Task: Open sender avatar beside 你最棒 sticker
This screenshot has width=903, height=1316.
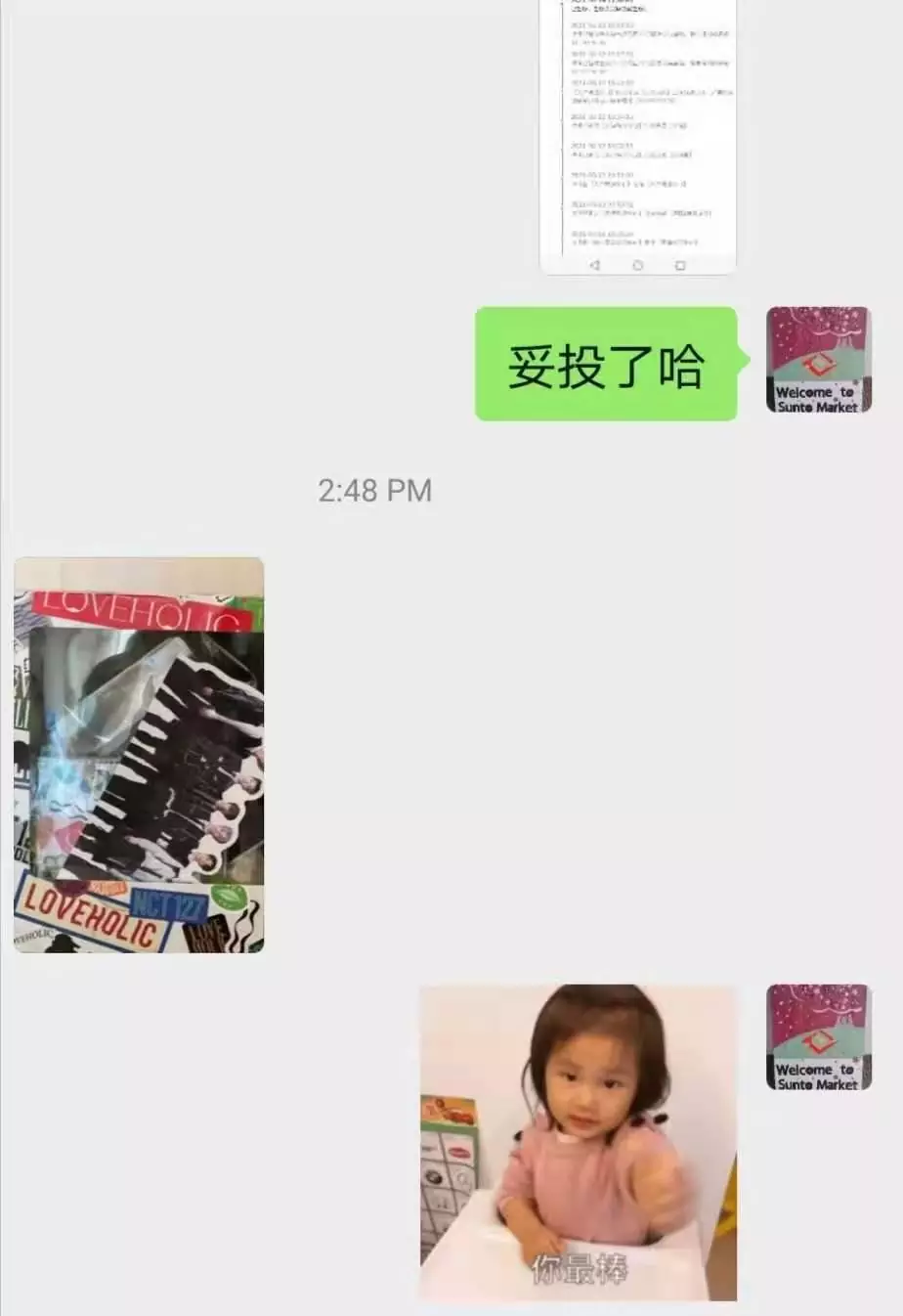Action: coord(818,1037)
